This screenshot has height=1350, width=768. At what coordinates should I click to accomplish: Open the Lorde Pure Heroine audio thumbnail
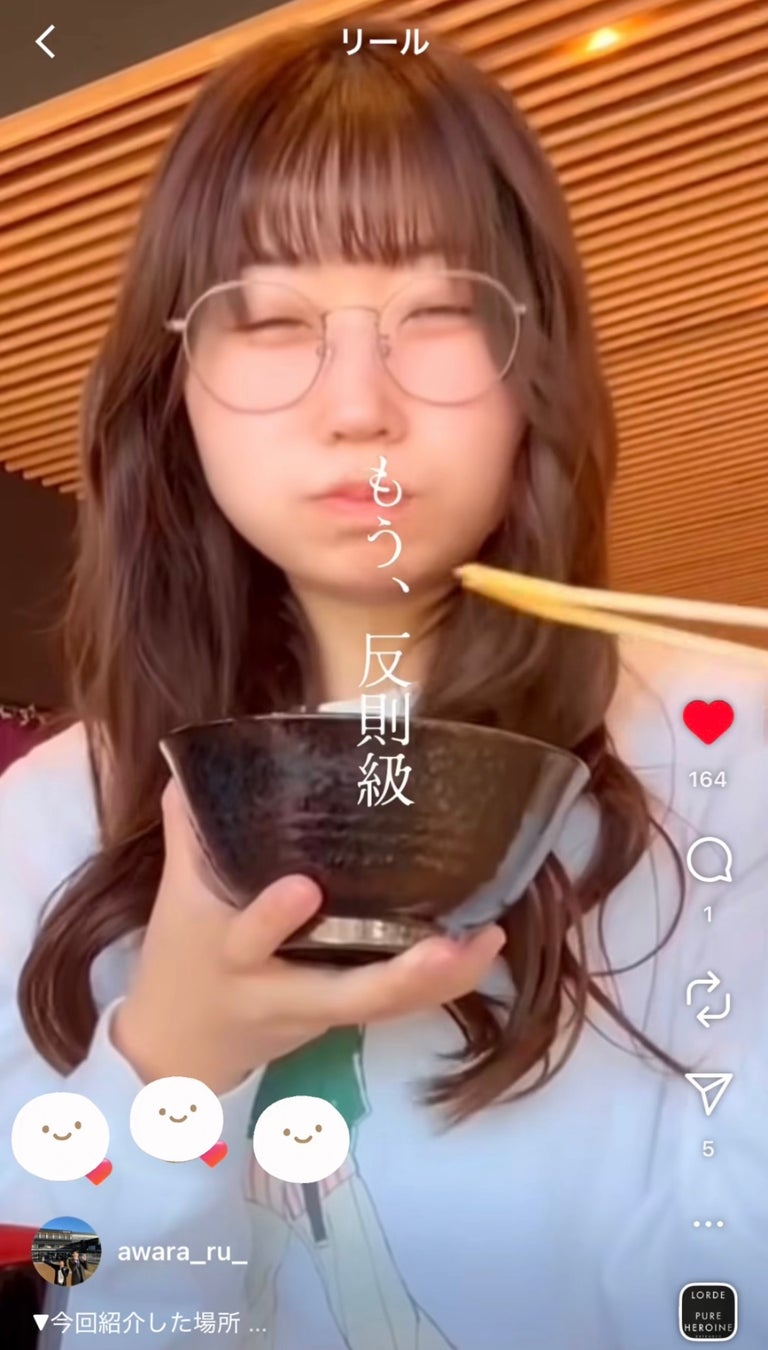[x=708, y=1312]
